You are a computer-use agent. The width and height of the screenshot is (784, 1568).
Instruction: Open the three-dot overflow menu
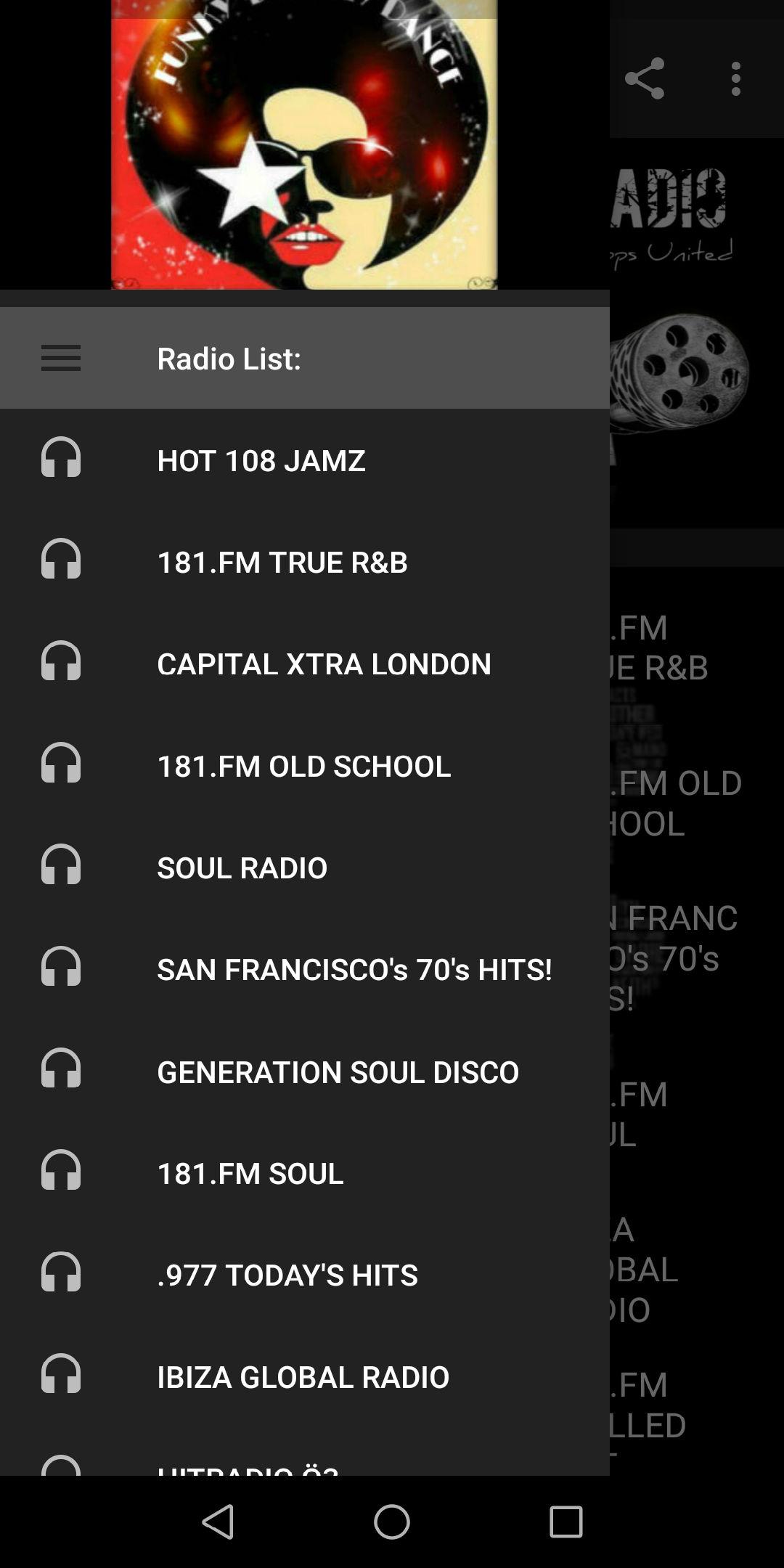pyautogui.click(x=735, y=80)
